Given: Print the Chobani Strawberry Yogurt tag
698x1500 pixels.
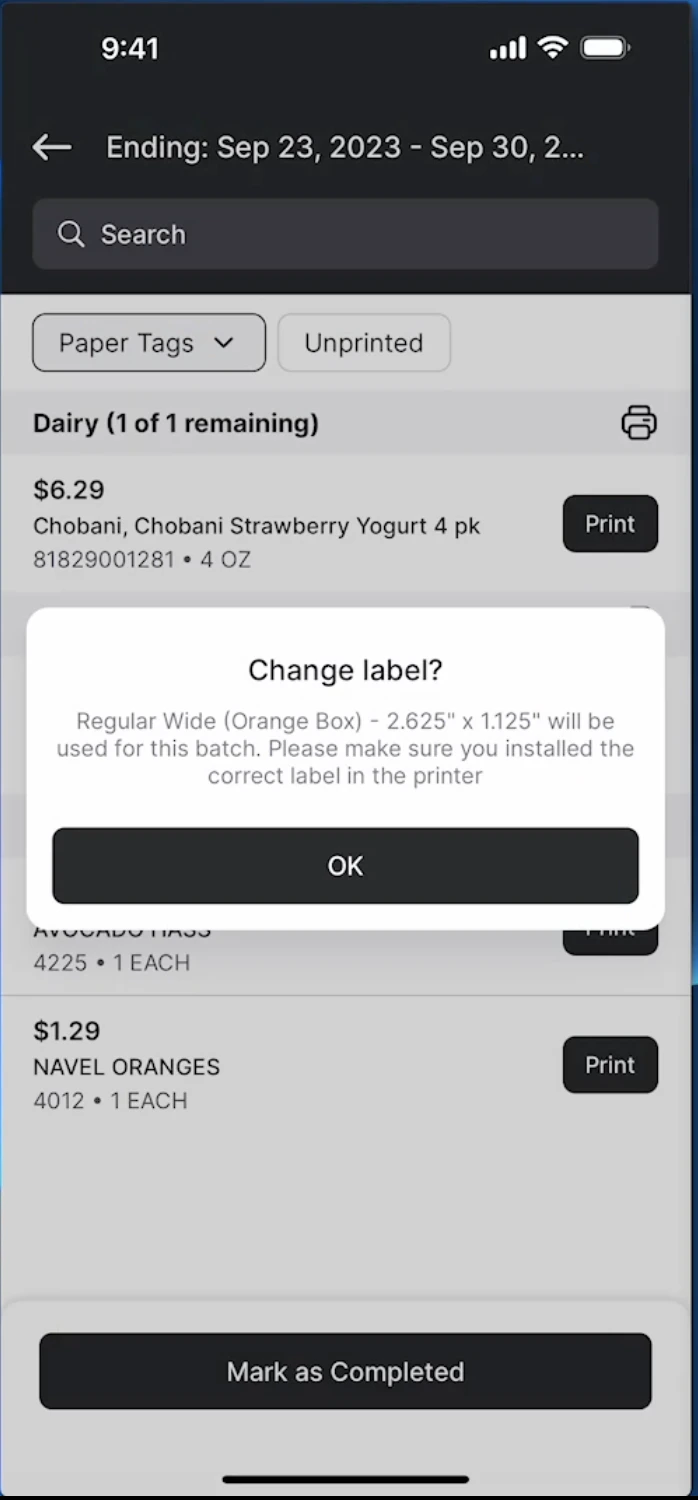Looking at the screenshot, I should tap(609, 524).
